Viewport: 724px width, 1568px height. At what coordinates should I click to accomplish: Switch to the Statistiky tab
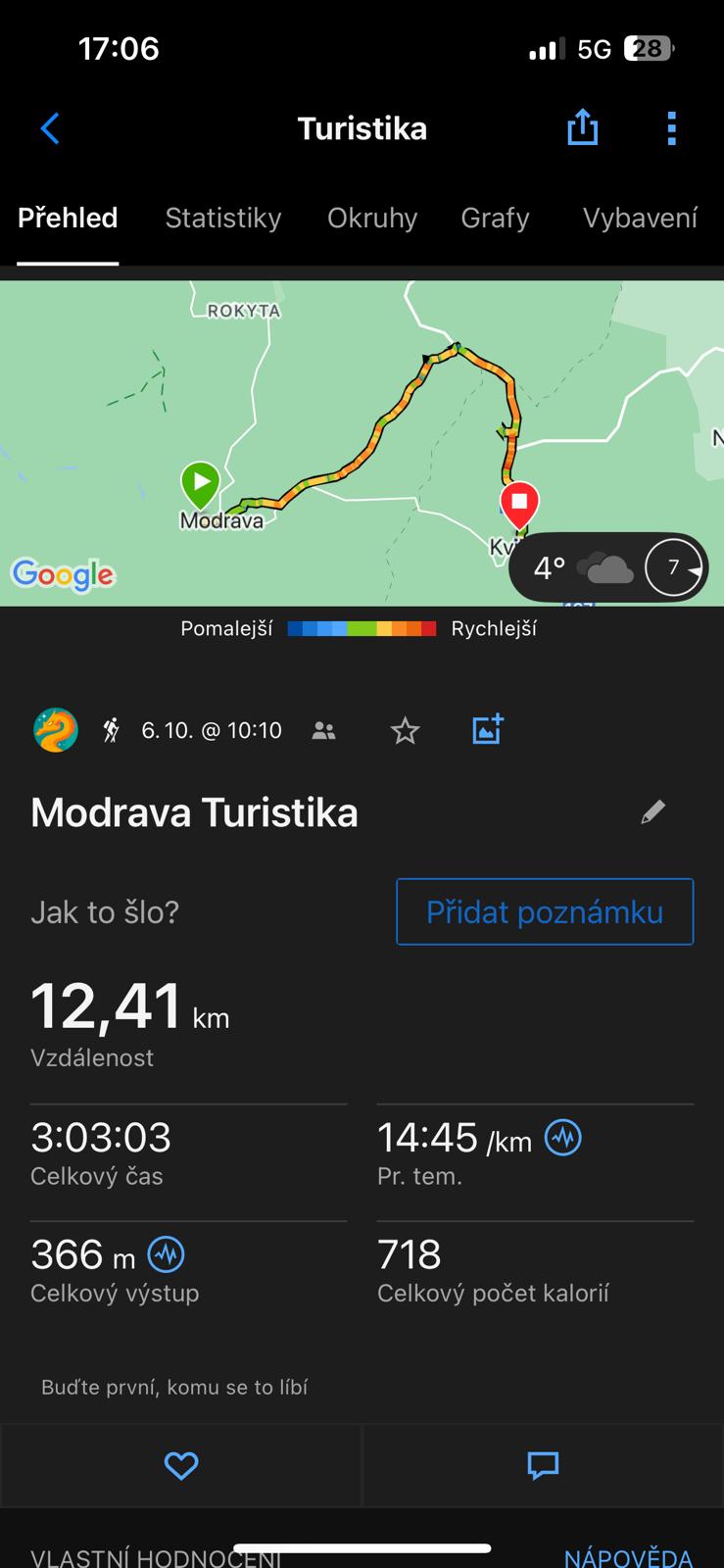(x=223, y=218)
